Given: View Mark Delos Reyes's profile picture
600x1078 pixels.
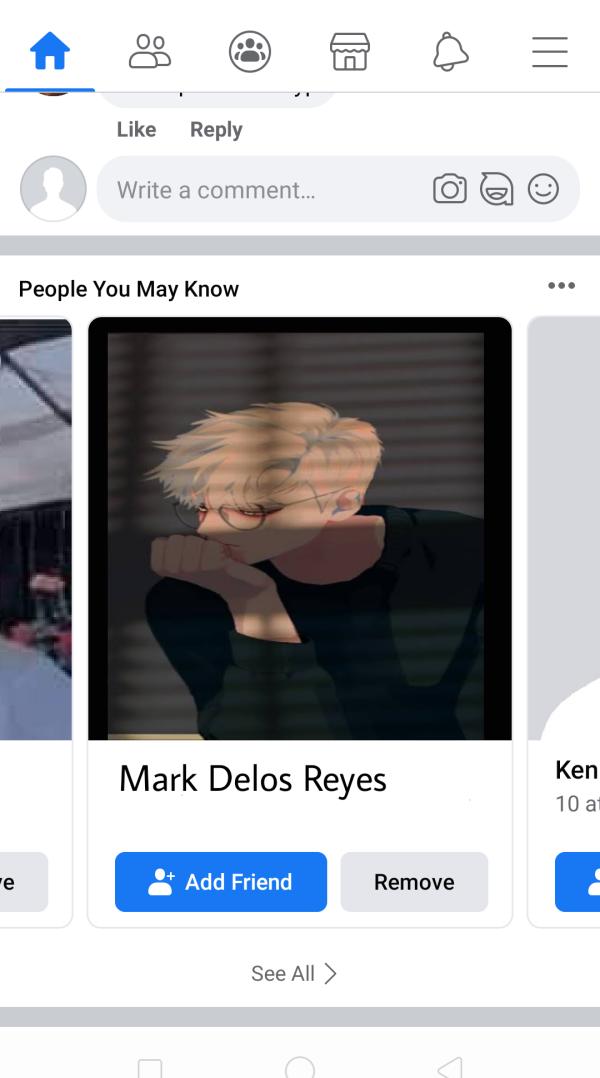Looking at the screenshot, I should pyautogui.click(x=299, y=530).
